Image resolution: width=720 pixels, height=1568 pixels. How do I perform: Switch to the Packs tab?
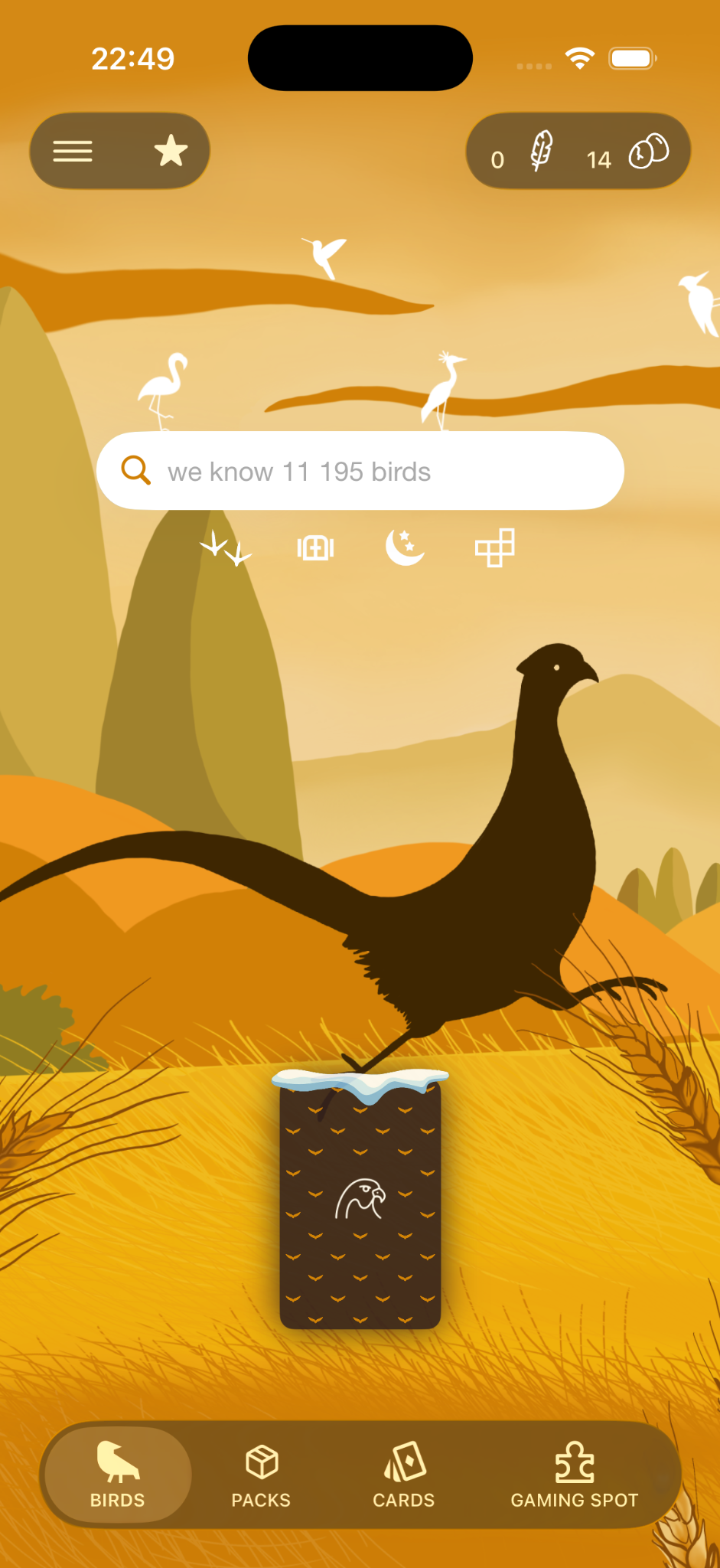point(261,1475)
